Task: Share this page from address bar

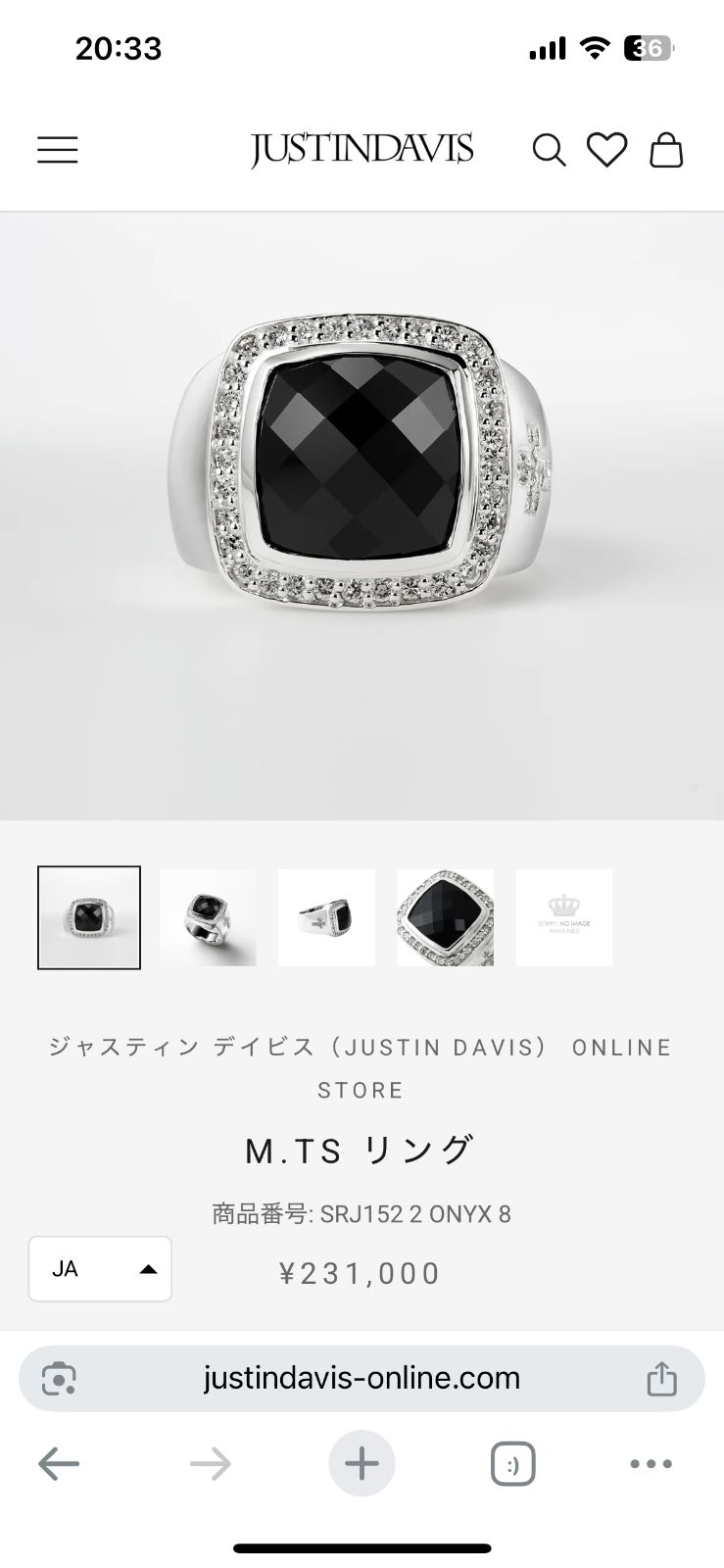Action: click(662, 1378)
